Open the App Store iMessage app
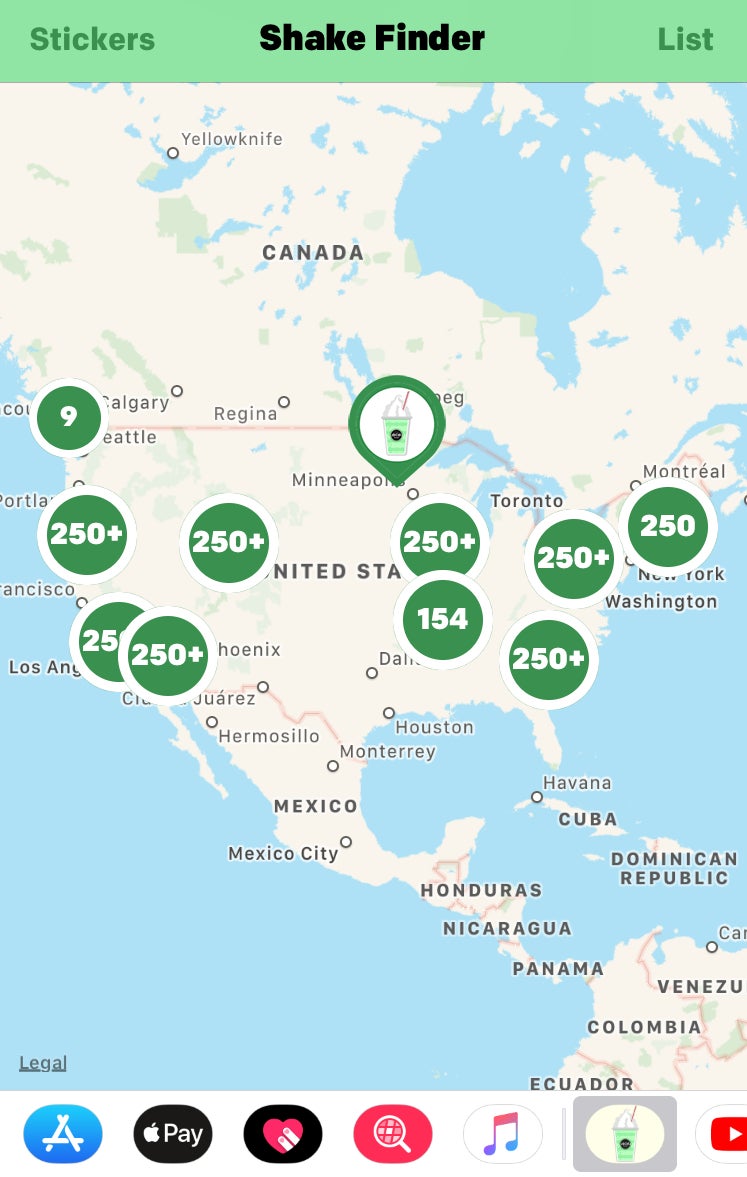This screenshot has width=747, height=1177. pyautogui.click(x=63, y=1134)
